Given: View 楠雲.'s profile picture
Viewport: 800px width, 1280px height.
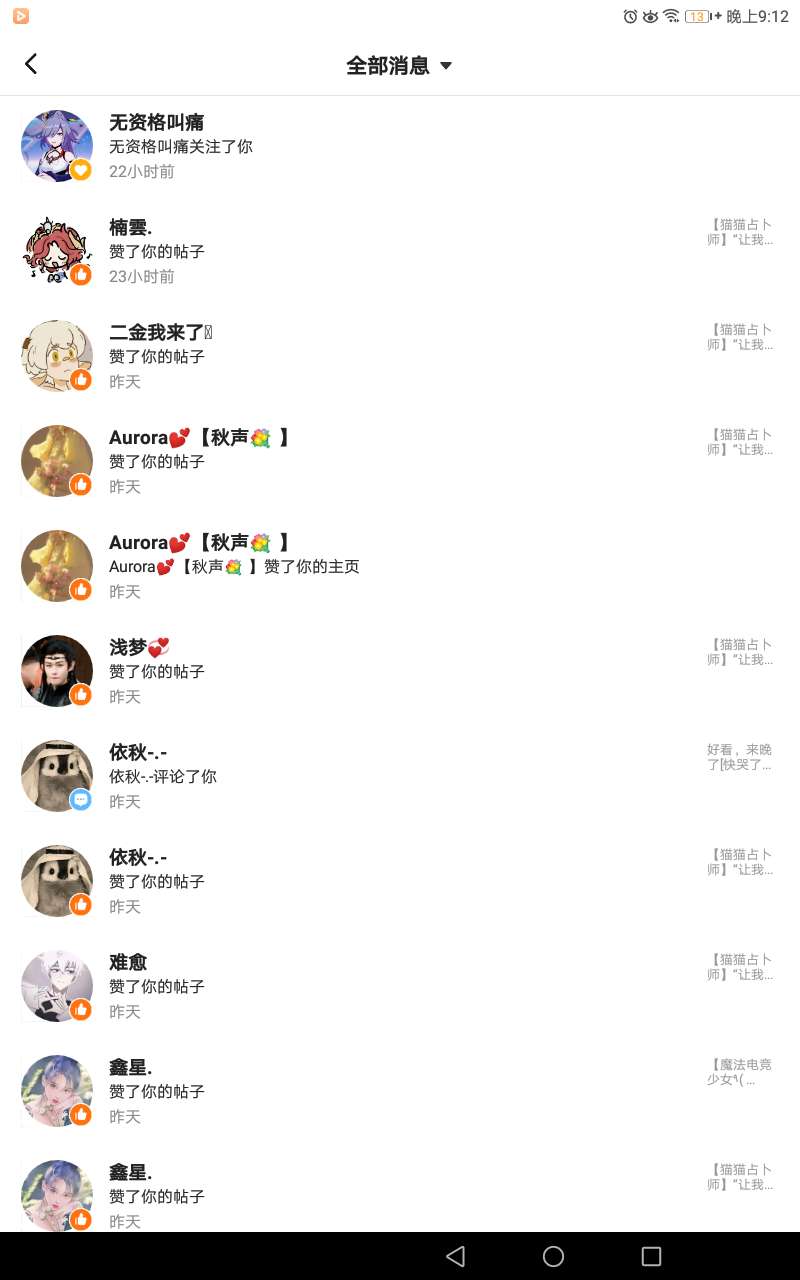Looking at the screenshot, I should (57, 251).
